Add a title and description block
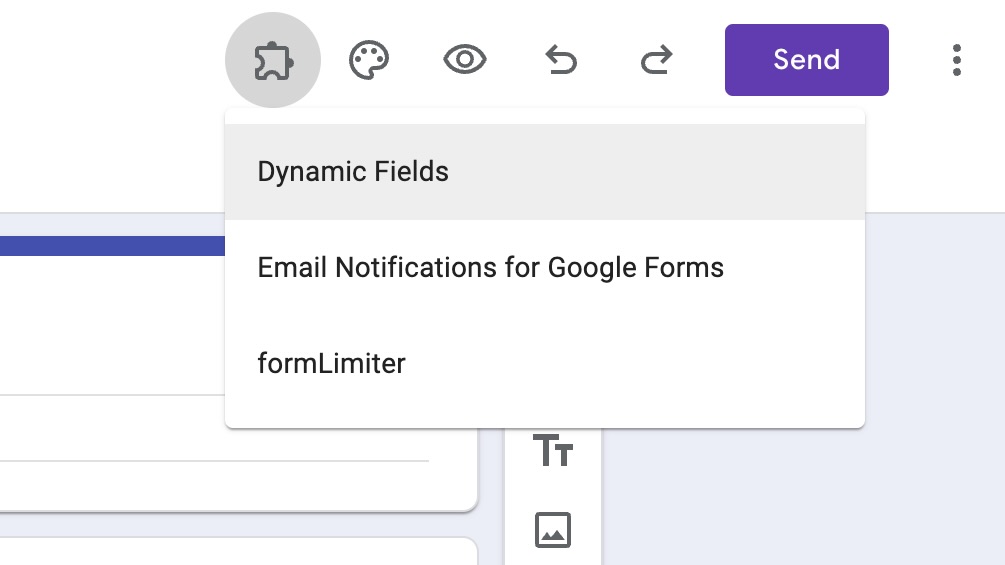 (x=552, y=451)
